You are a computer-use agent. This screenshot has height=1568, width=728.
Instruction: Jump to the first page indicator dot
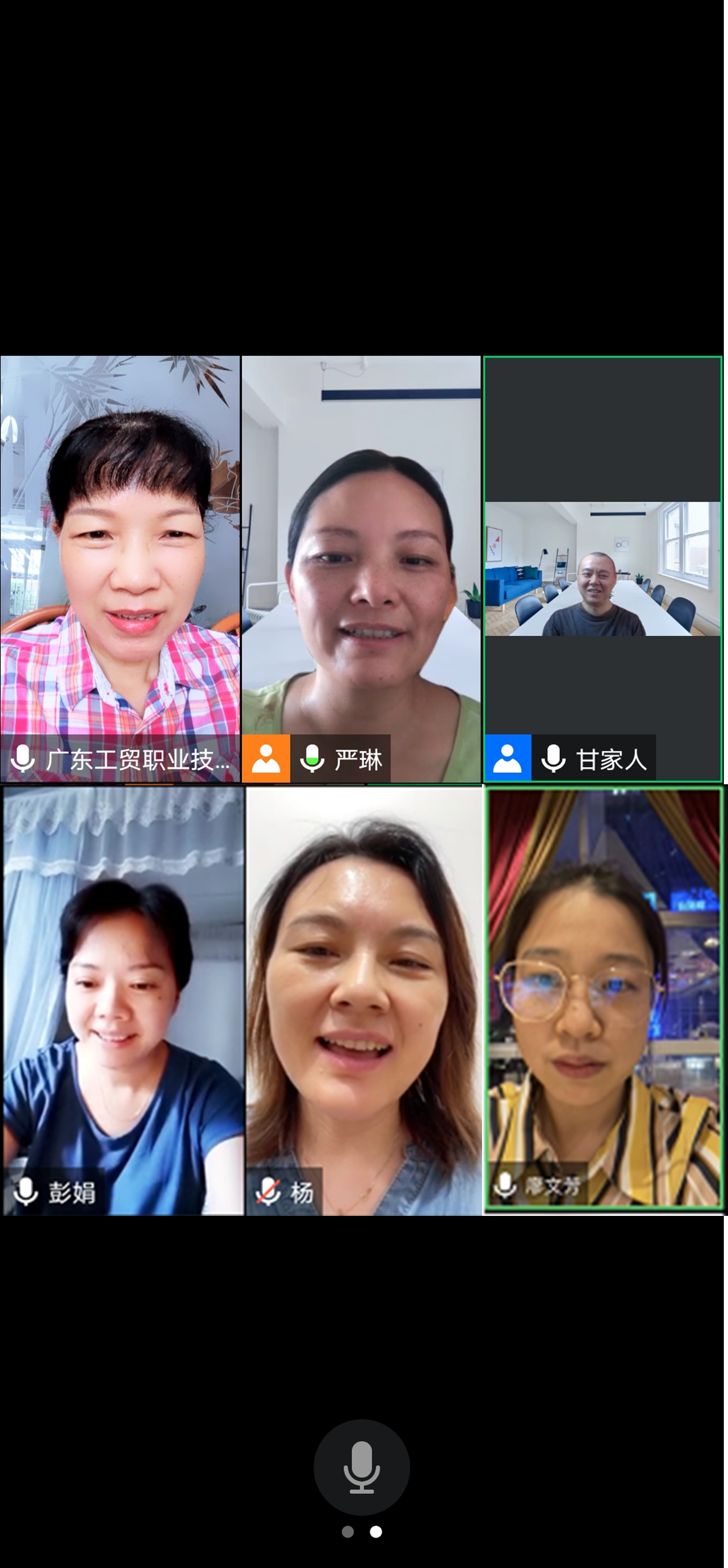coord(348,1531)
